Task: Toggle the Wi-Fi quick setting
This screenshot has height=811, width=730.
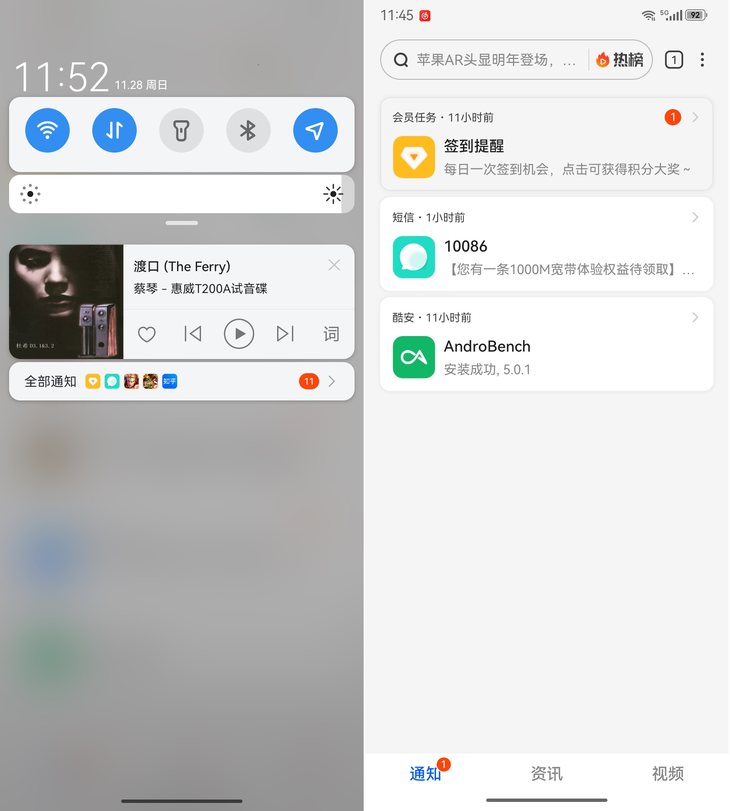Action: [x=47, y=131]
